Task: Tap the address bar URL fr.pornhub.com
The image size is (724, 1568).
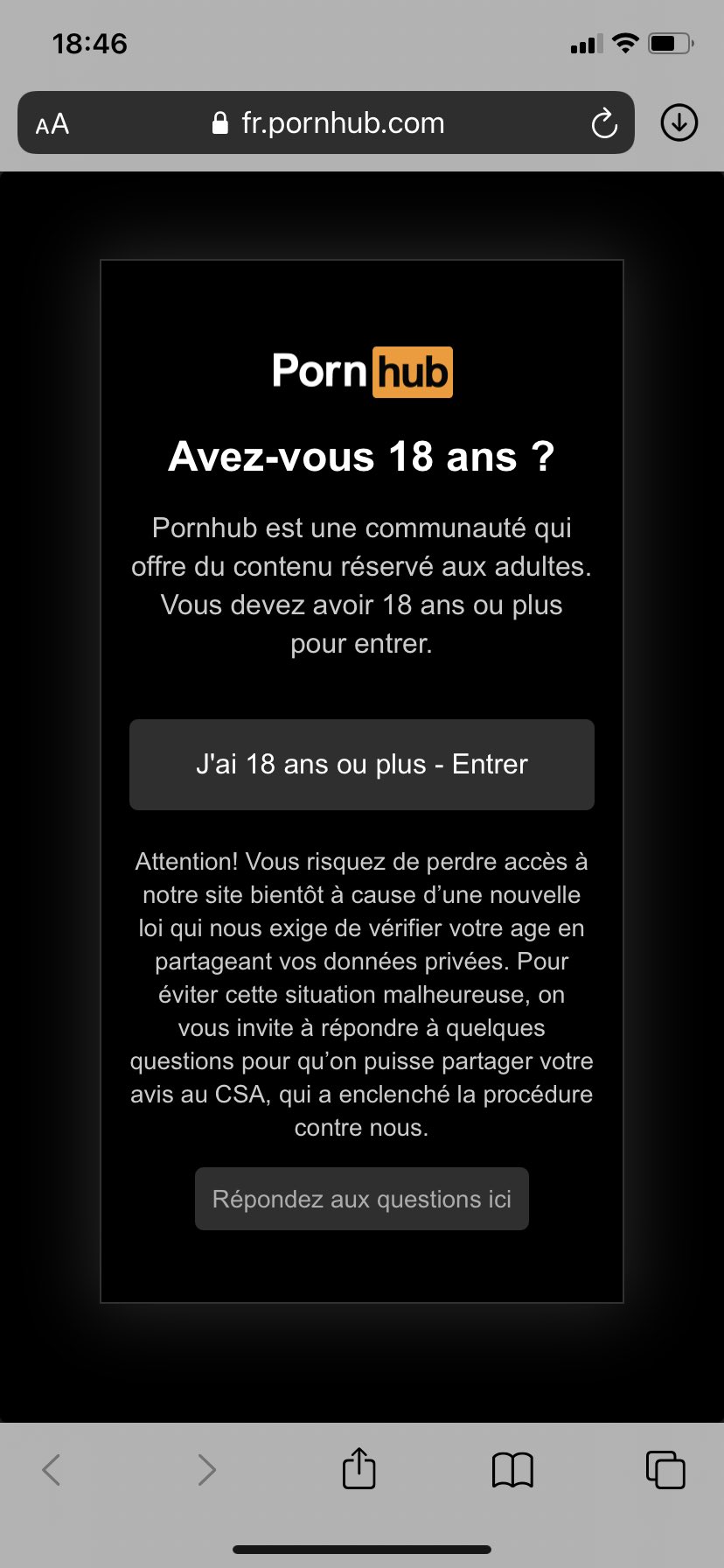Action: pos(341,123)
